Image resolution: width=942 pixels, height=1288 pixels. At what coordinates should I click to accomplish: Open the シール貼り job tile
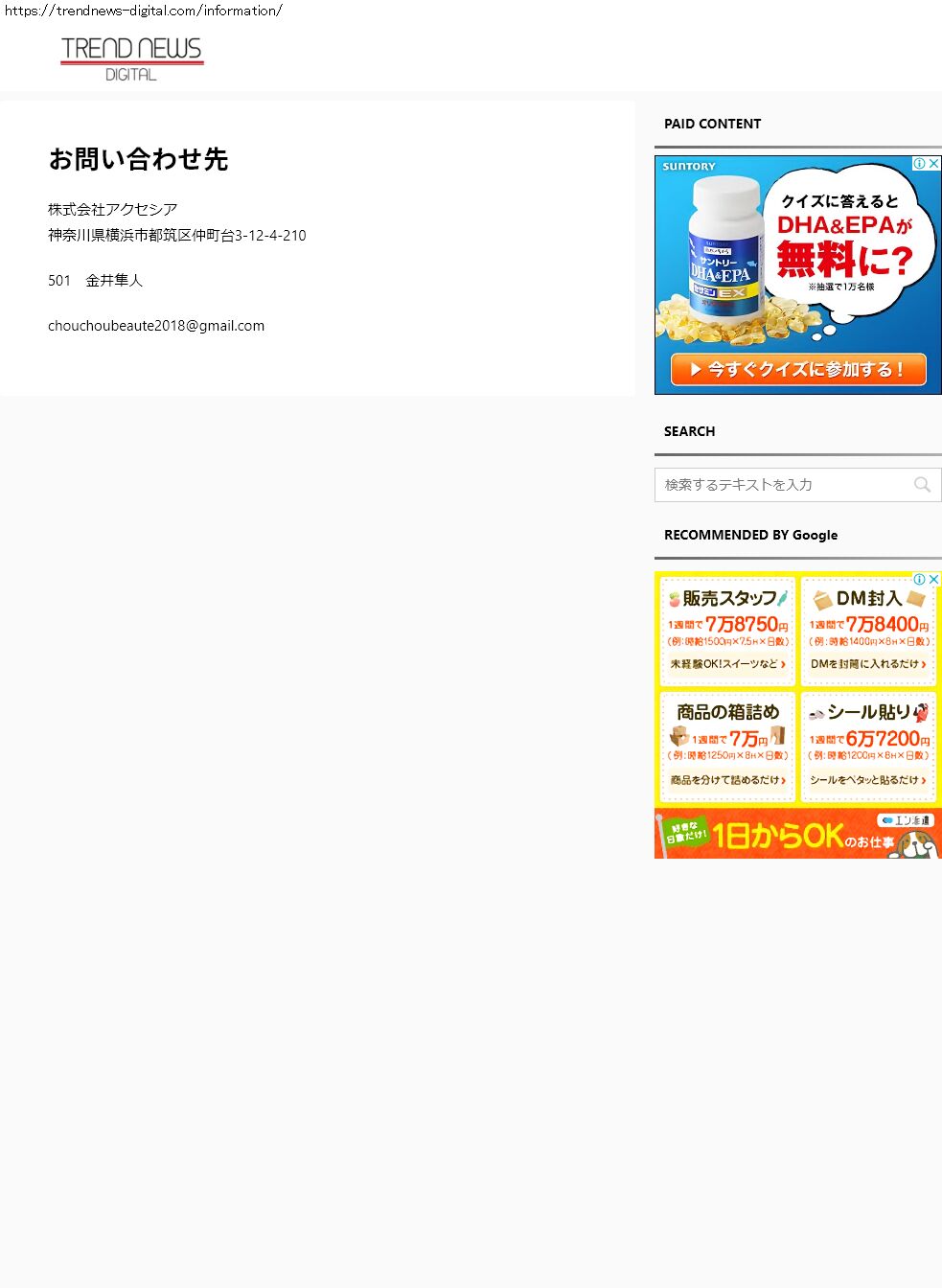[868, 747]
